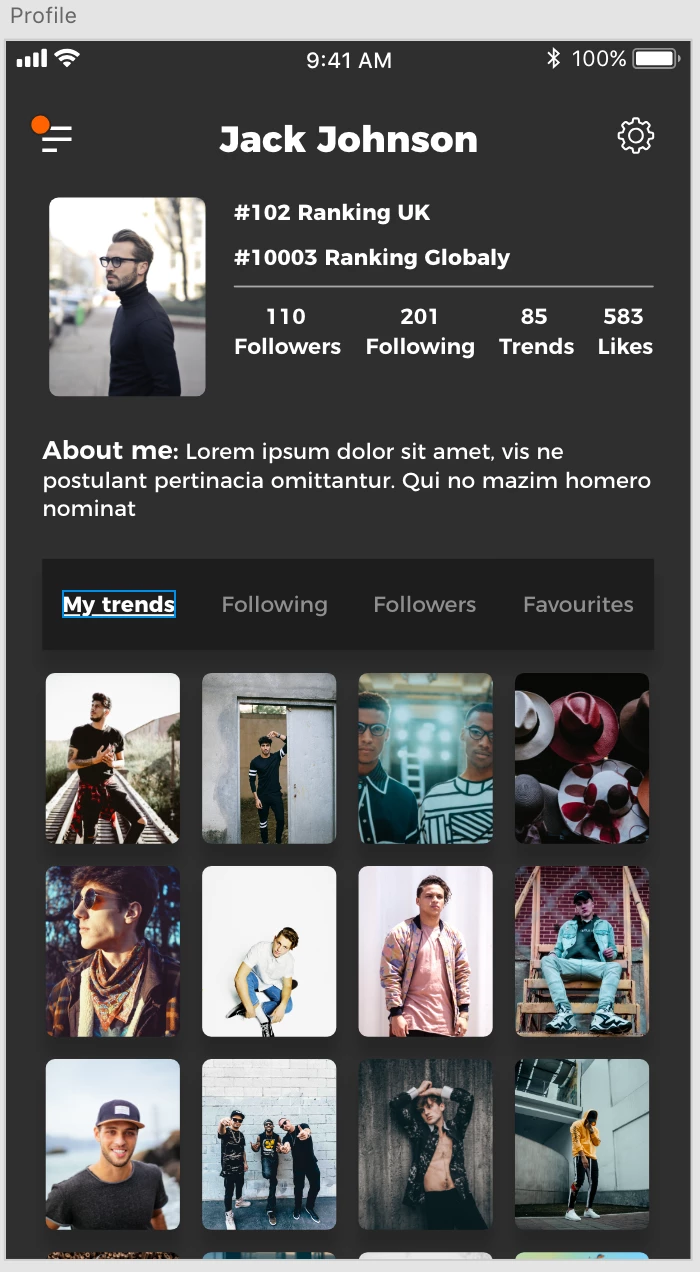
Task: Open the 201 Following count
Action: pyautogui.click(x=420, y=331)
